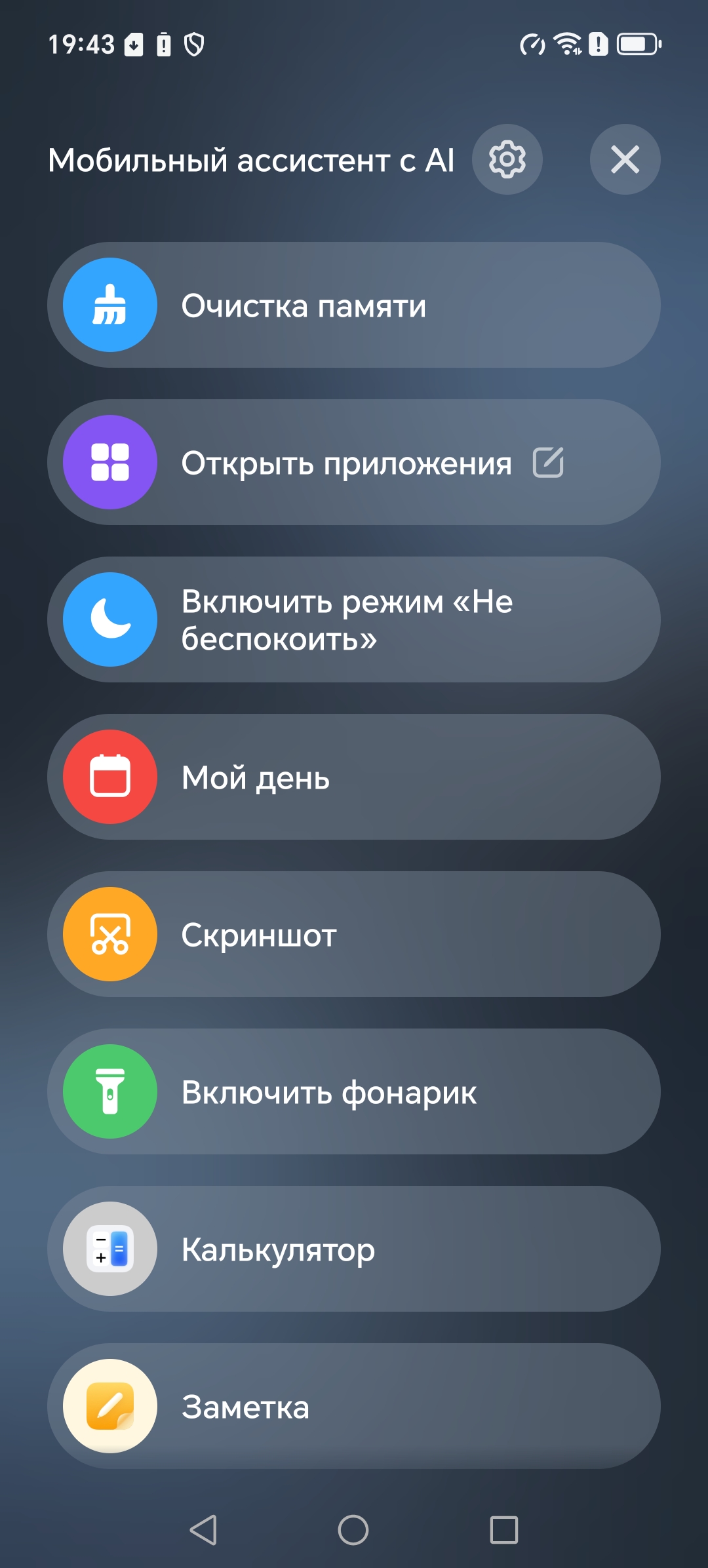The width and height of the screenshot is (708, 1568).
Task: Open the assistant settings gear
Action: pyautogui.click(x=507, y=159)
